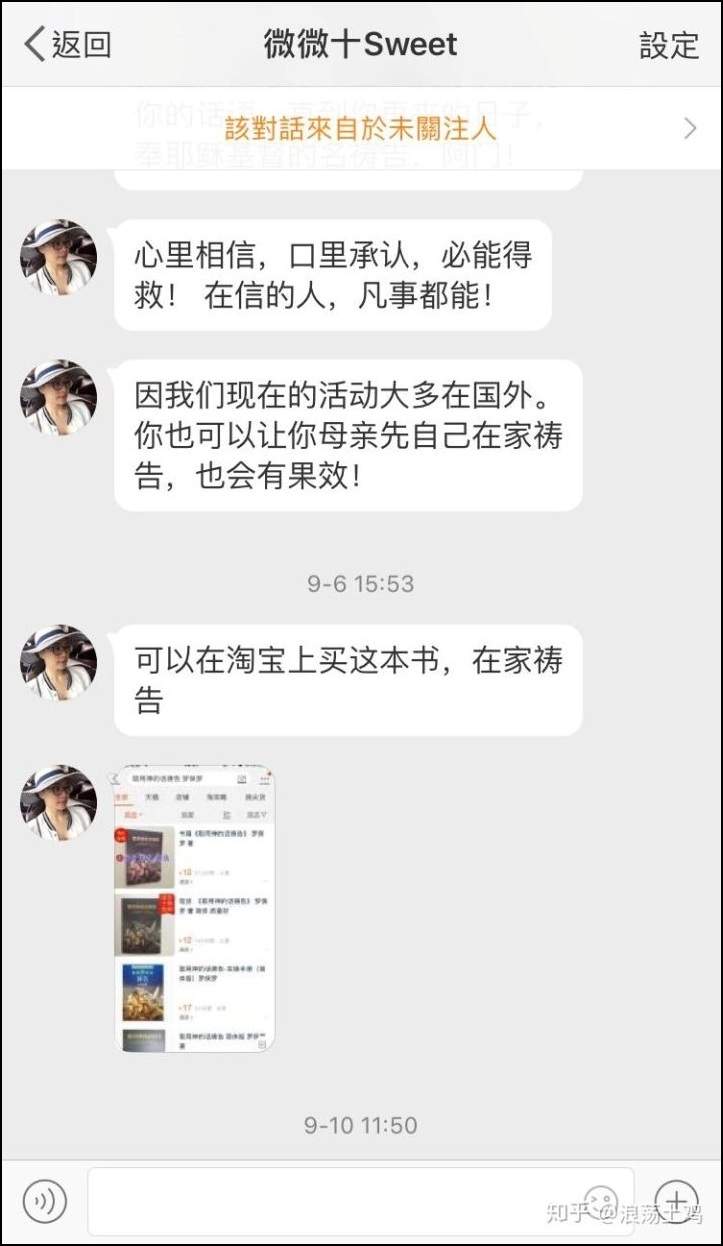Open chat settings via 設定
This screenshot has height=1246, width=723.
click(669, 45)
